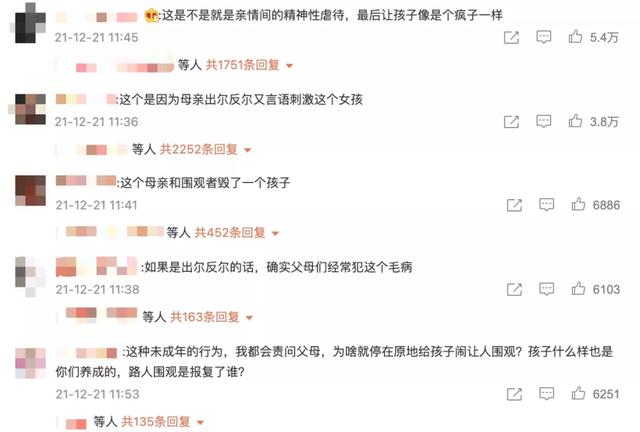Reply to the comment posted at 21-12-21 11:45
The image size is (640, 432).
tap(543, 37)
